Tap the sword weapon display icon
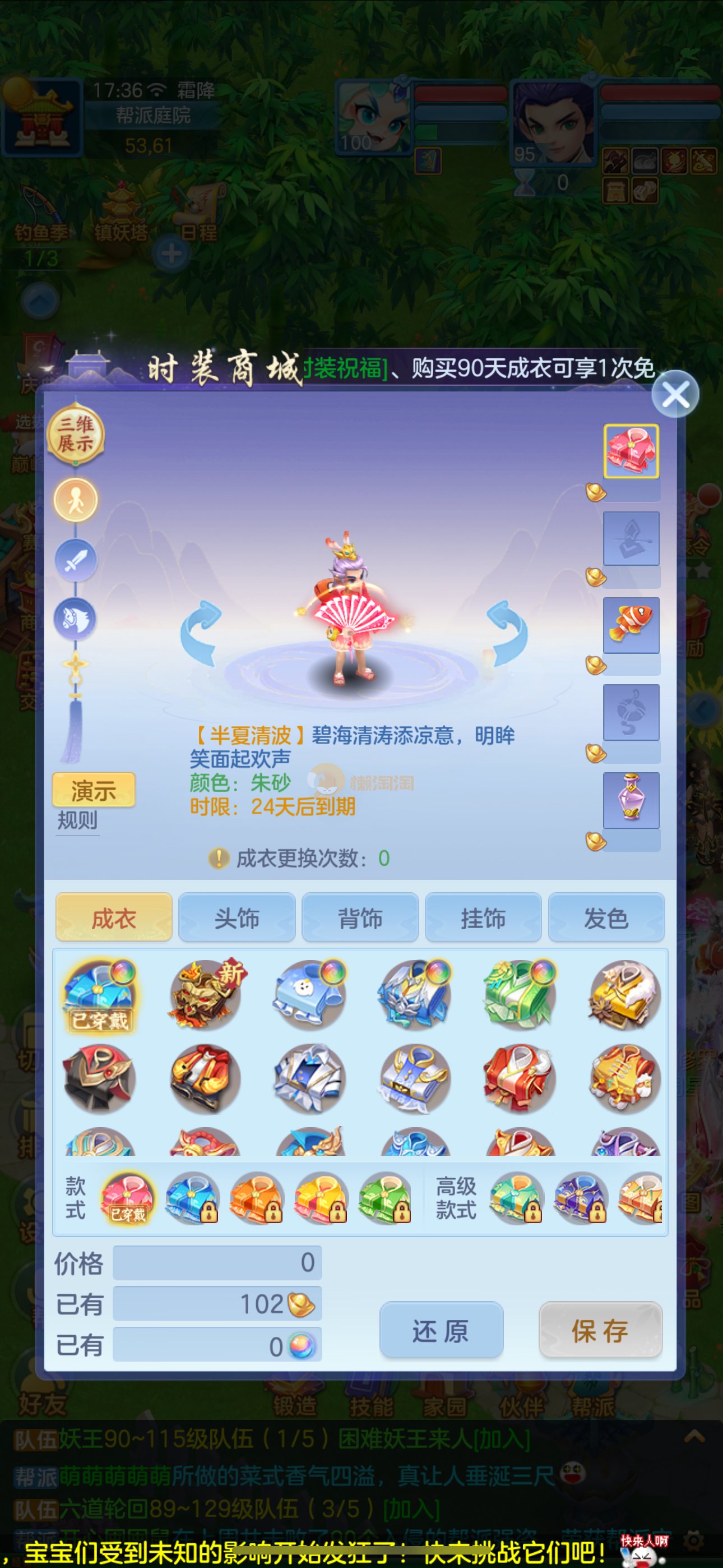 pyautogui.click(x=76, y=560)
